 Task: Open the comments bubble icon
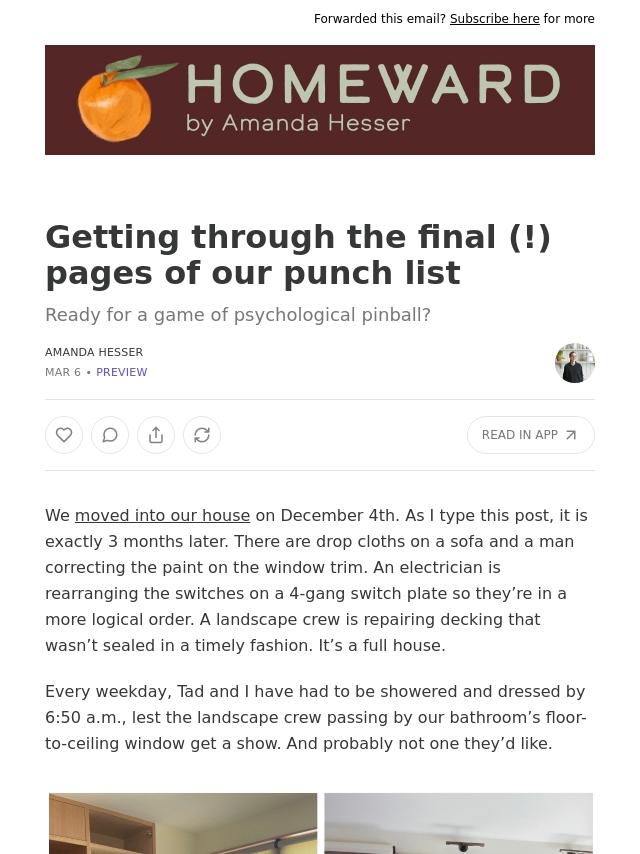[x=110, y=435]
